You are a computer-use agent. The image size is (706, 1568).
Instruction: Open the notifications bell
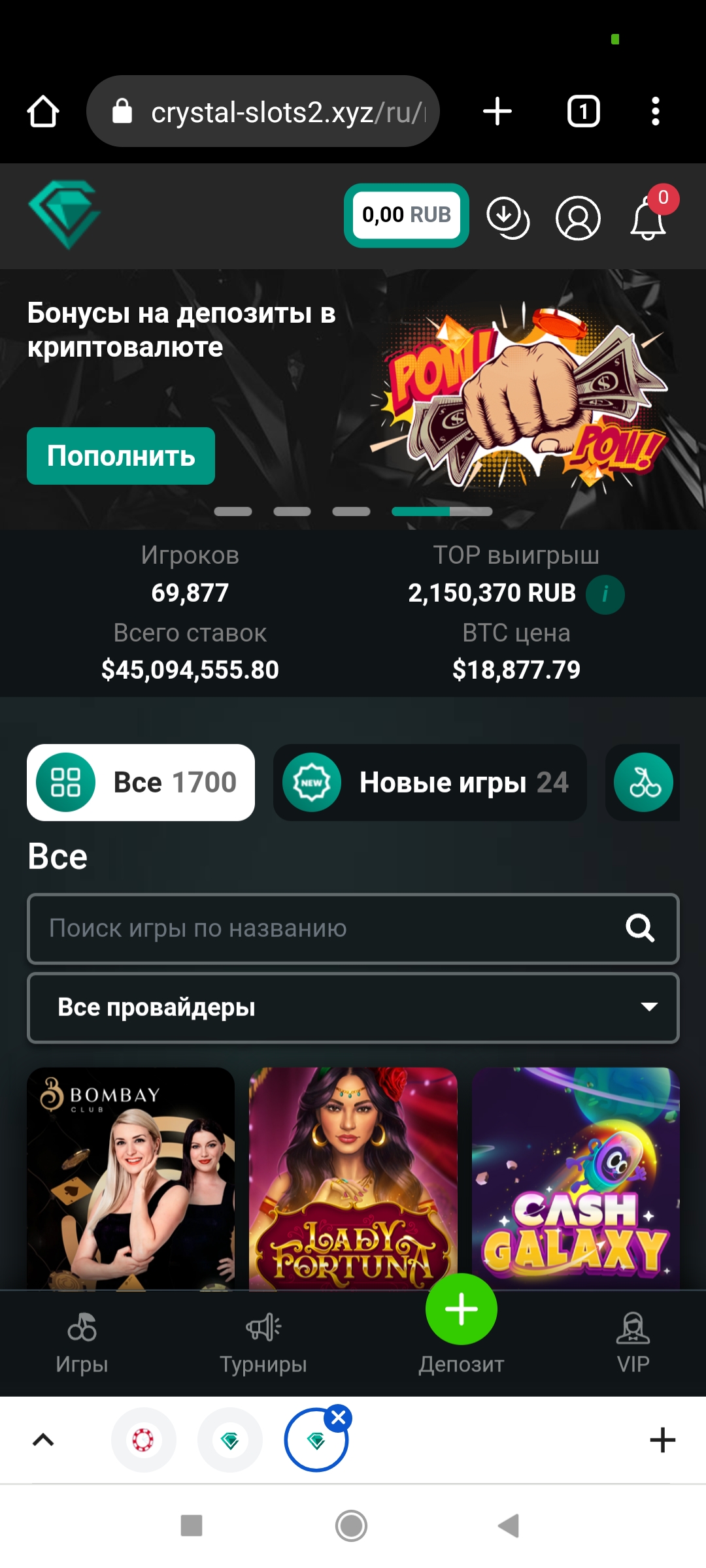pyautogui.click(x=648, y=219)
